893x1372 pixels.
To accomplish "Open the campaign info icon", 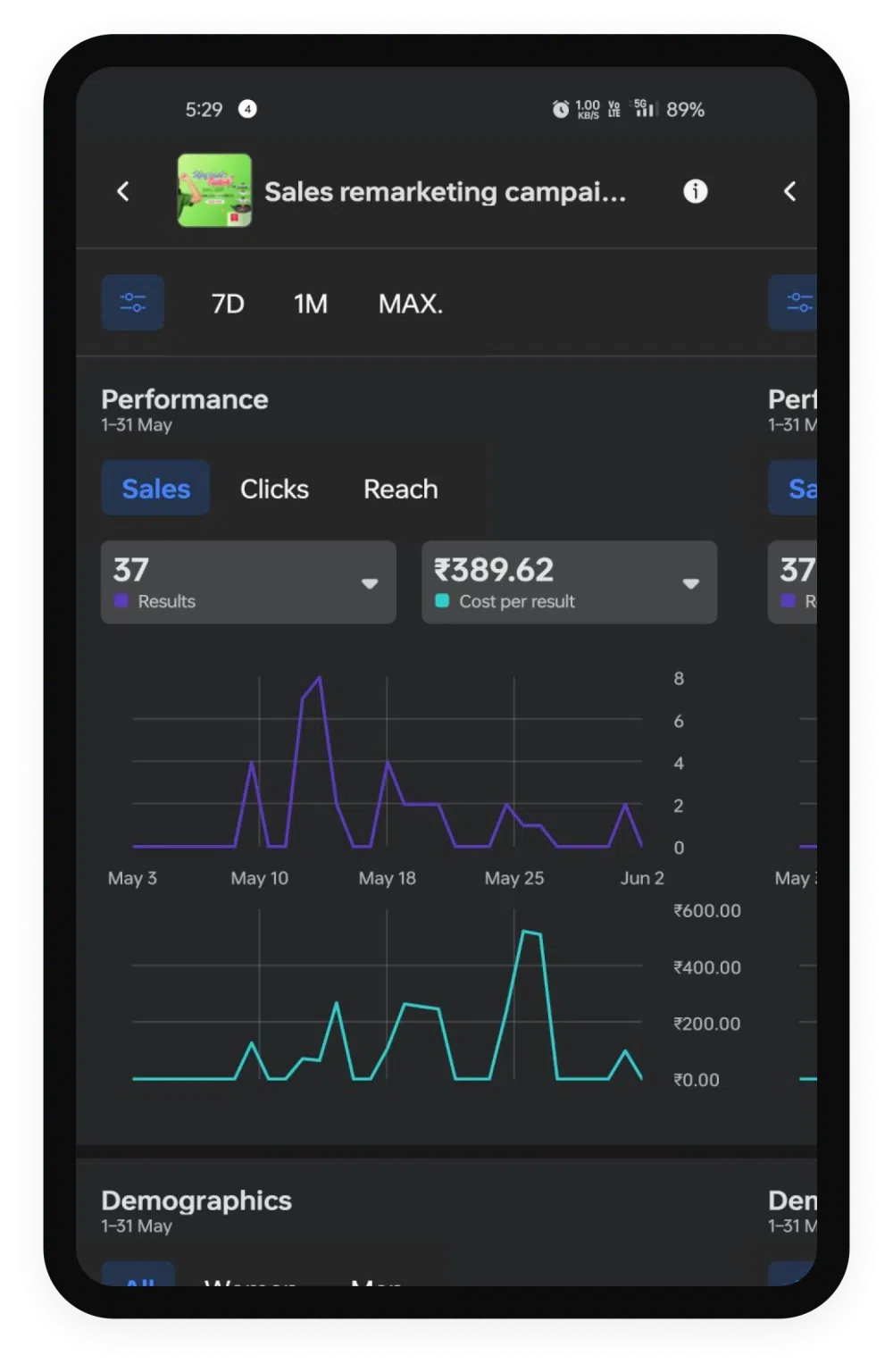I will coord(695,191).
